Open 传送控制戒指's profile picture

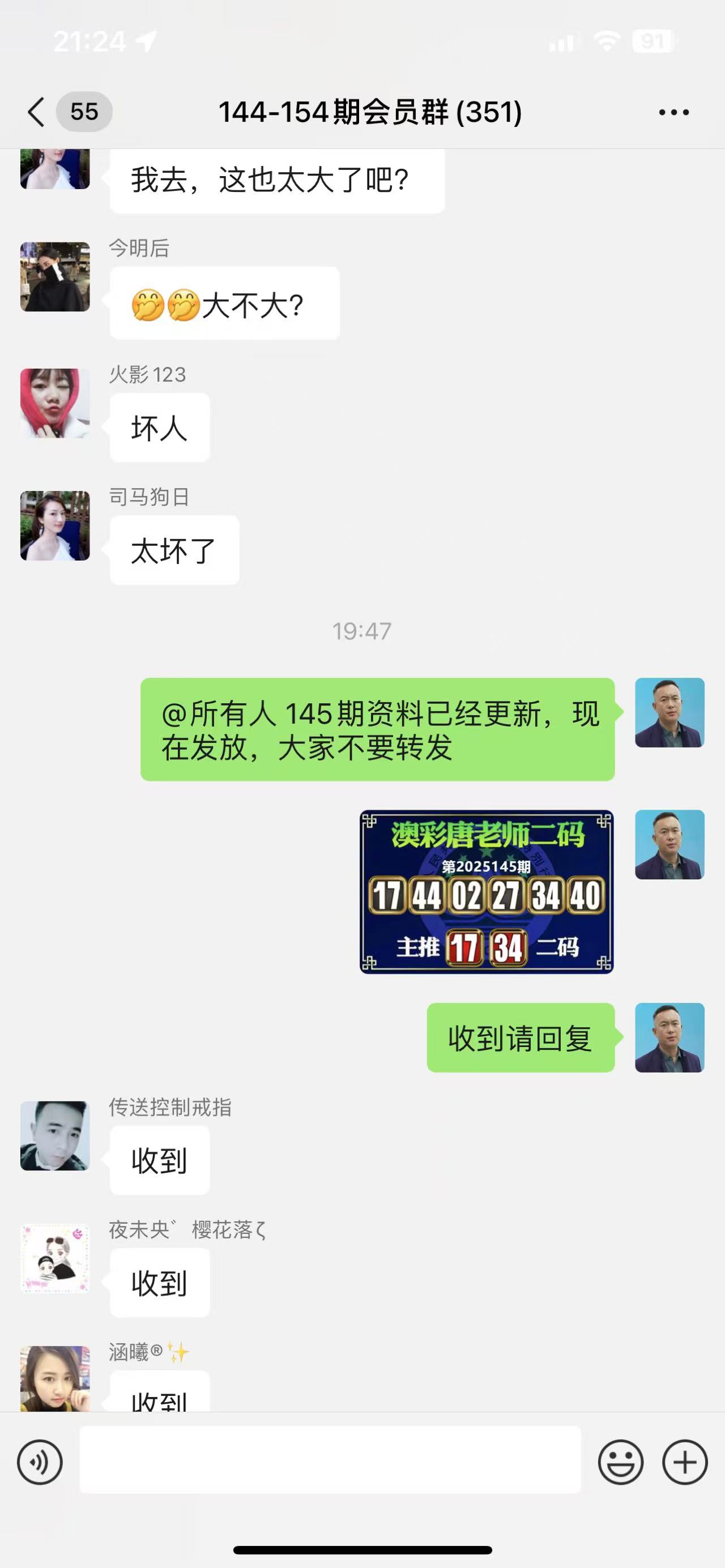click(x=55, y=1136)
